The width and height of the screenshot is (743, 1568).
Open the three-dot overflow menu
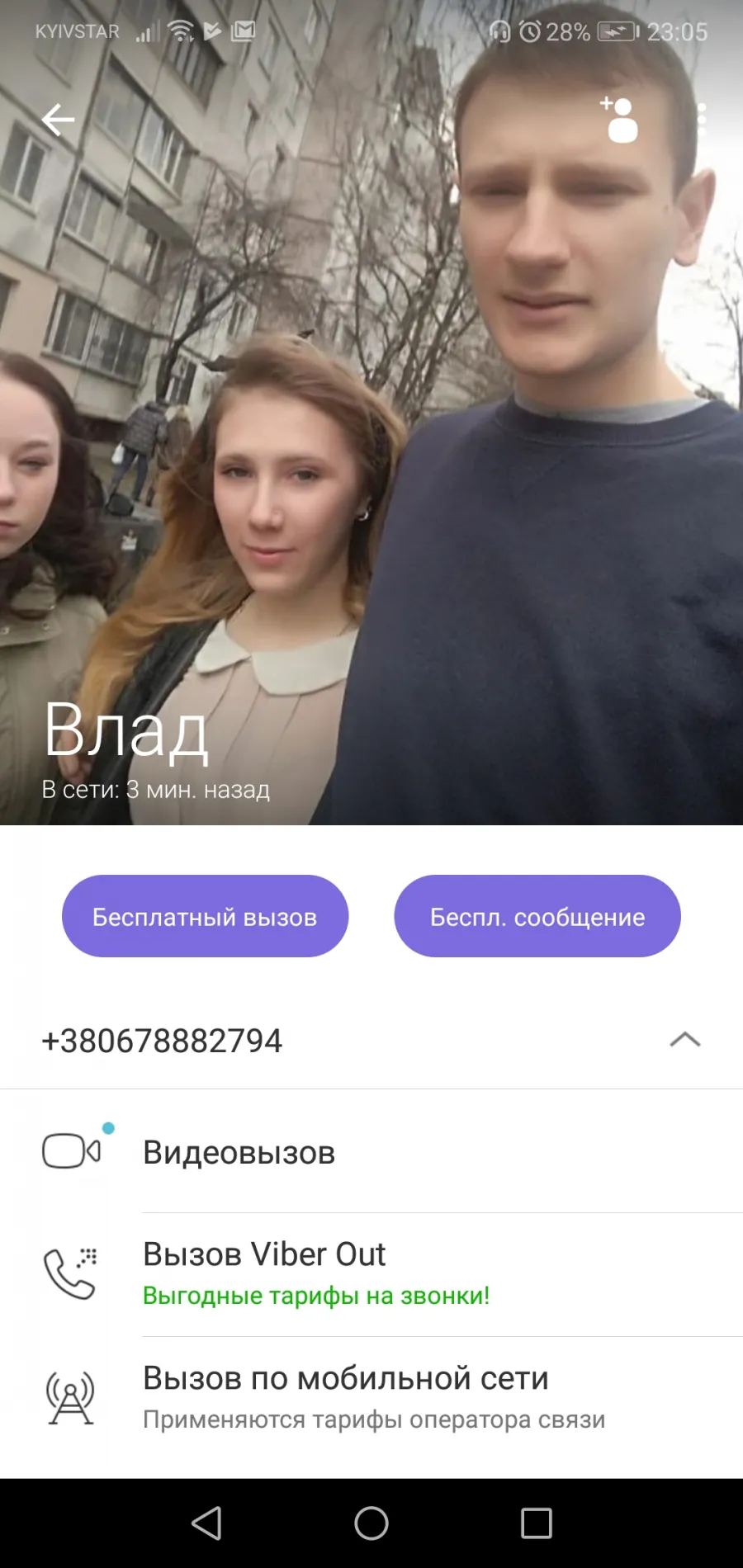(702, 120)
